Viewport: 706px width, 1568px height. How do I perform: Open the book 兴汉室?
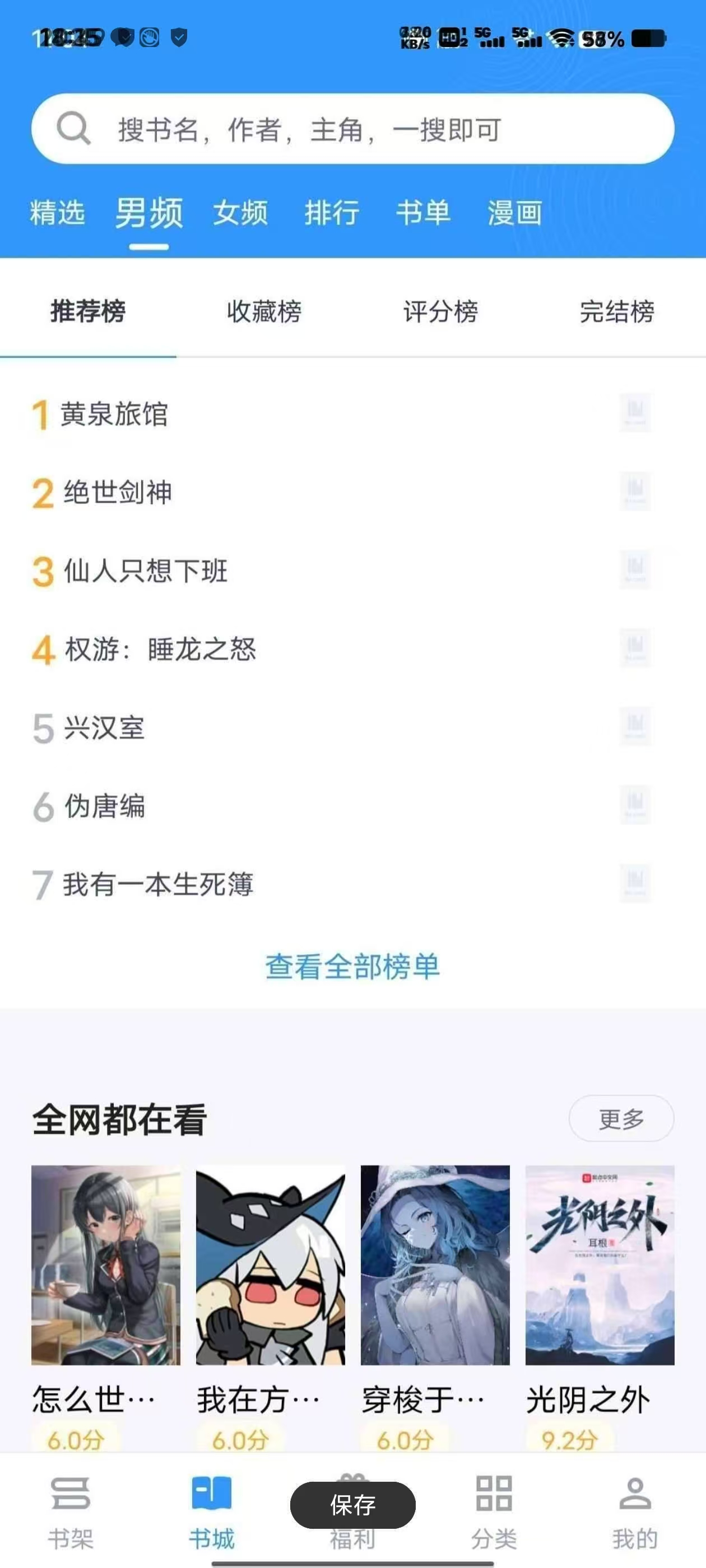click(x=352, y=727)
